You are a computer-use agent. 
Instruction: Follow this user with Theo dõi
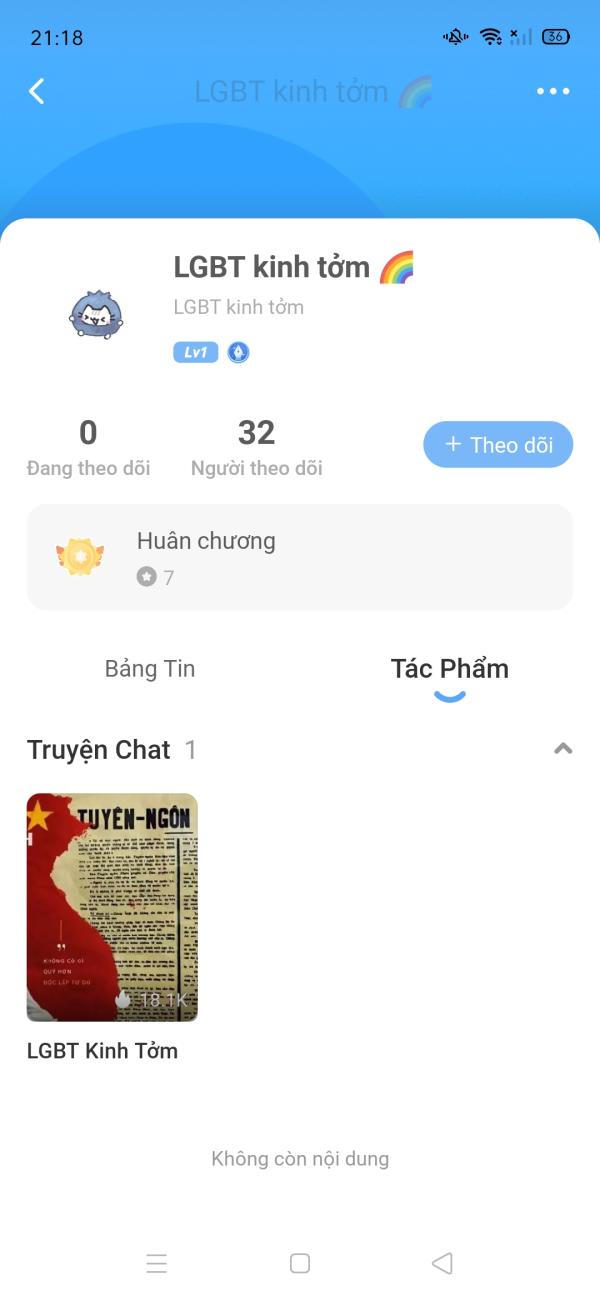(x=498, y=445)
